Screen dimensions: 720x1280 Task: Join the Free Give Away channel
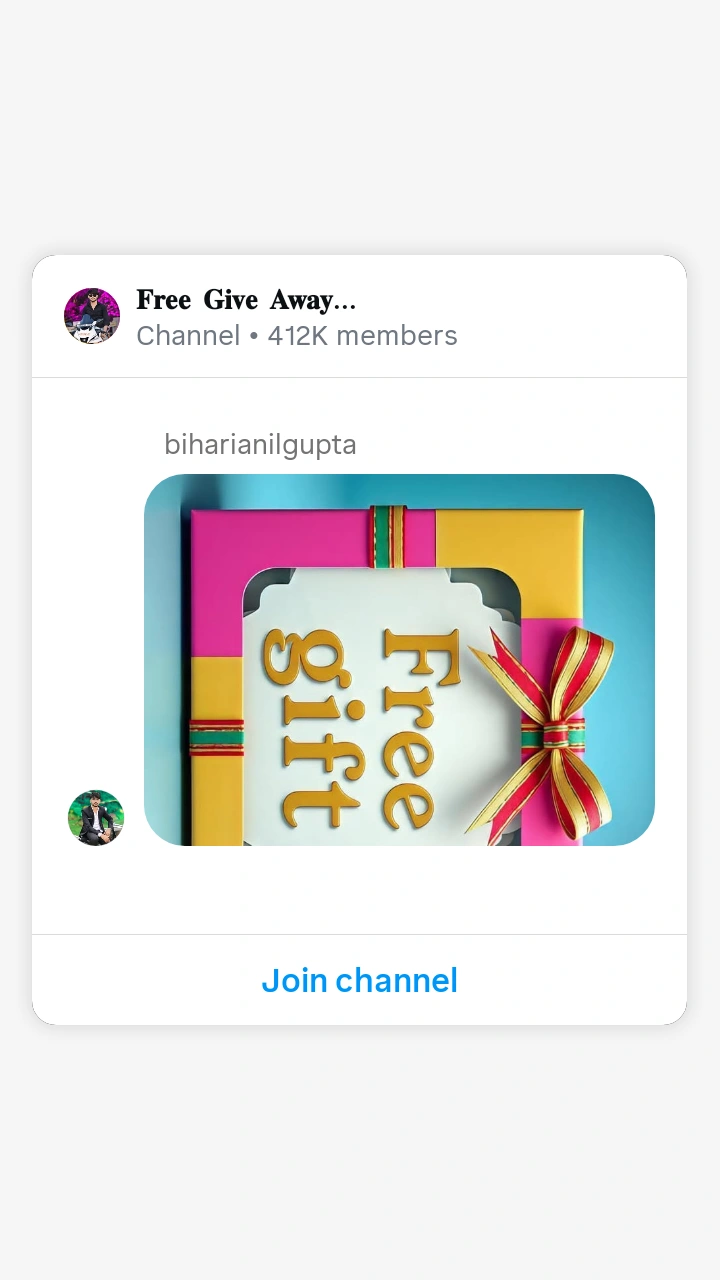359,980
